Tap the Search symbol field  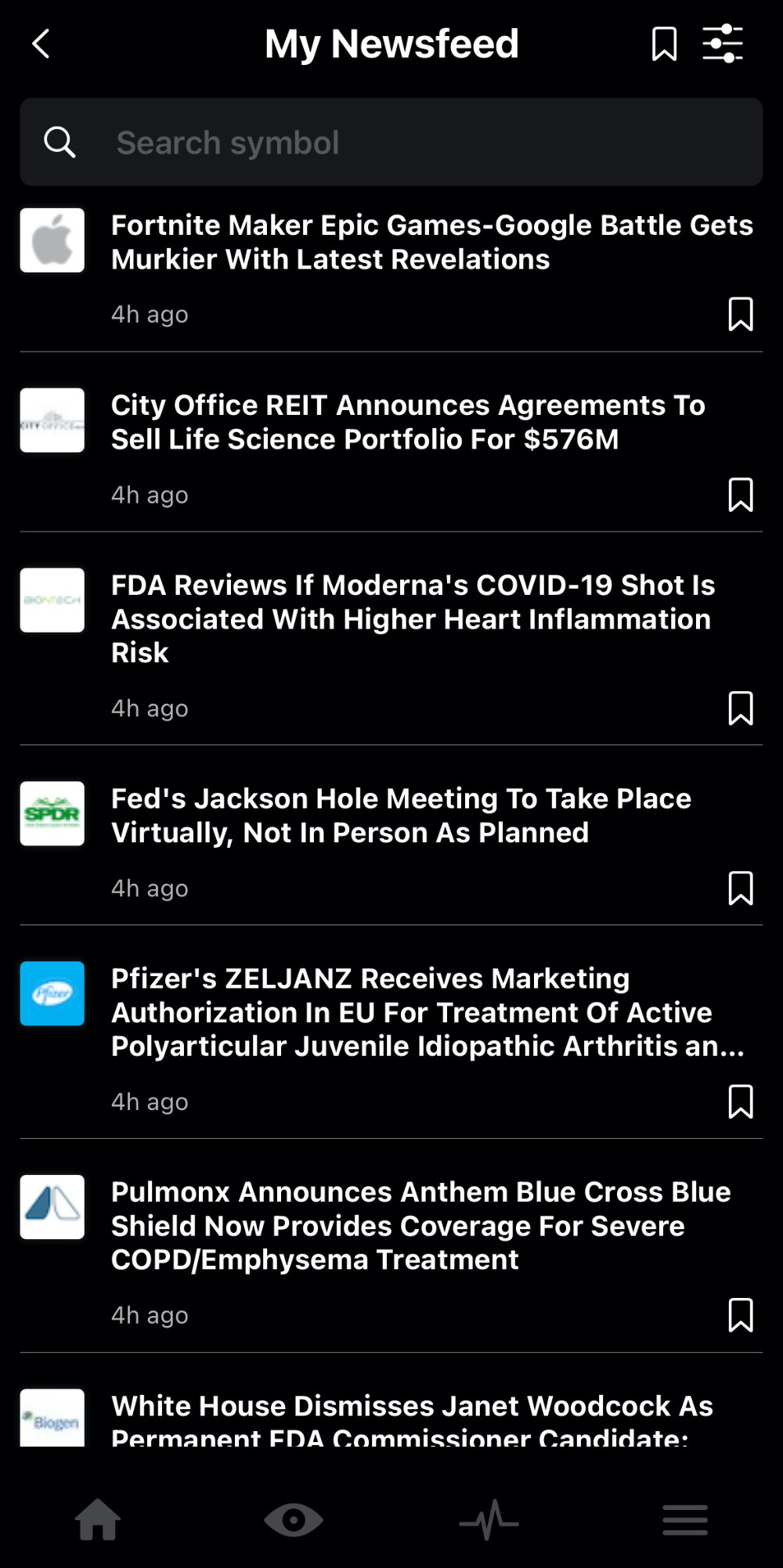(391, 142)
